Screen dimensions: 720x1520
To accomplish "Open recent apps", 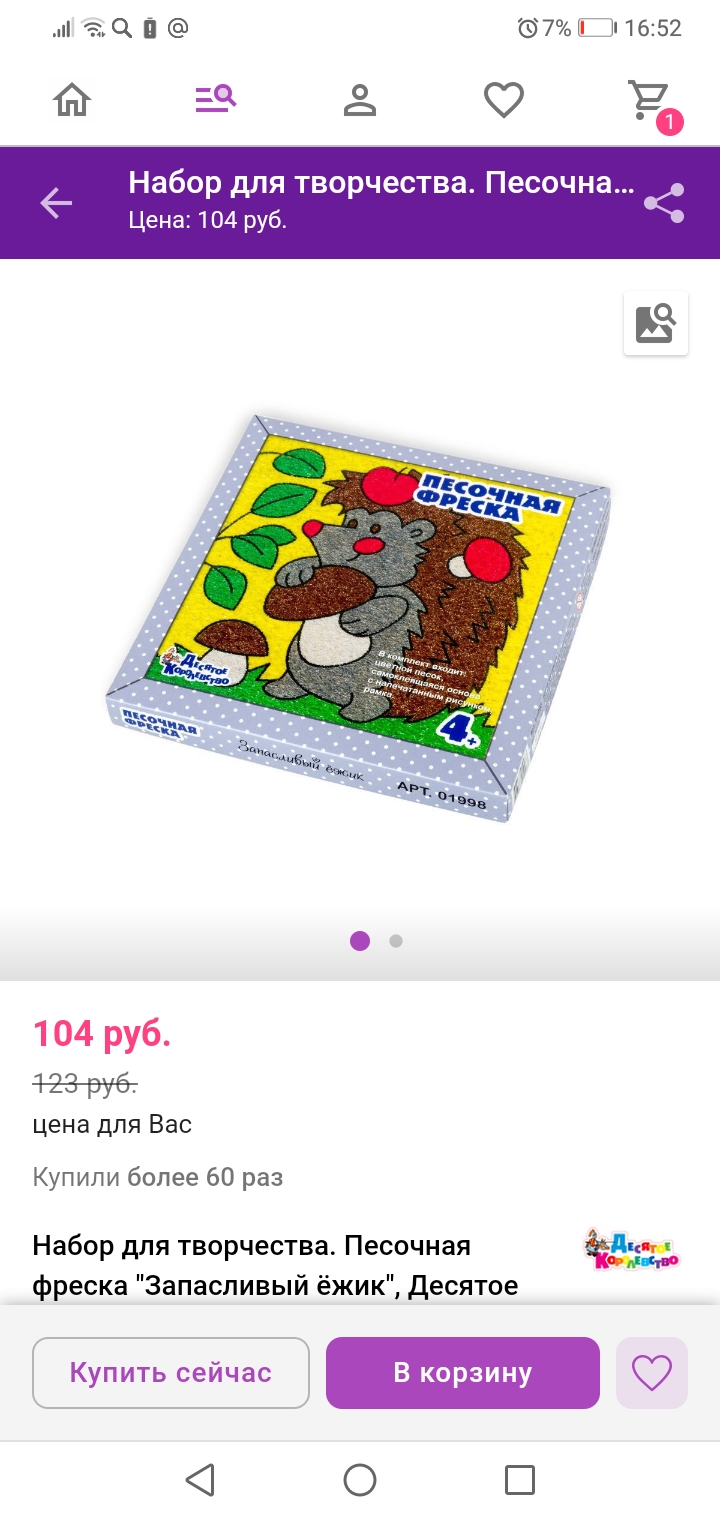I will coord(520,1480).
